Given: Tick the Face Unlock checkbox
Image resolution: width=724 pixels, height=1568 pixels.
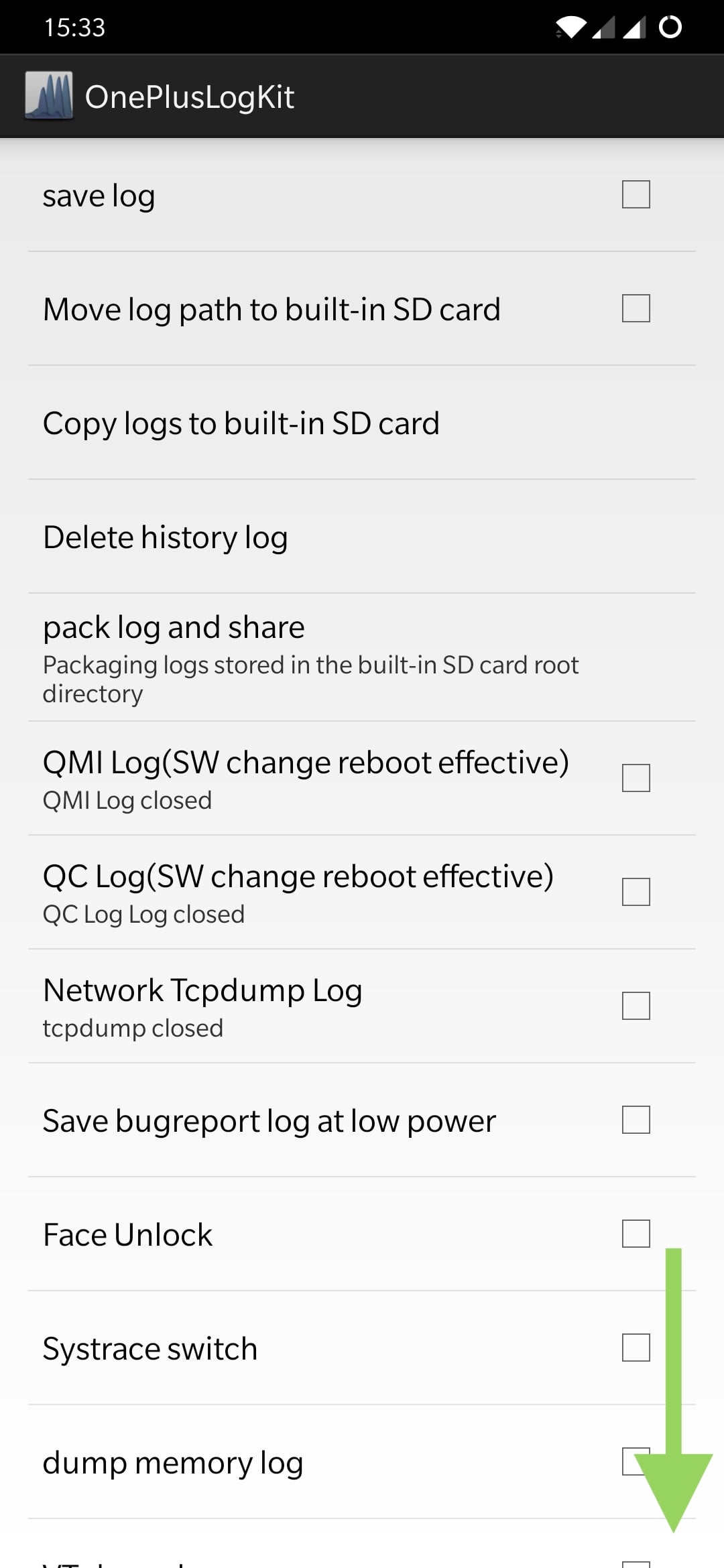Looking at the screenshot, I should pos(636,1234).
